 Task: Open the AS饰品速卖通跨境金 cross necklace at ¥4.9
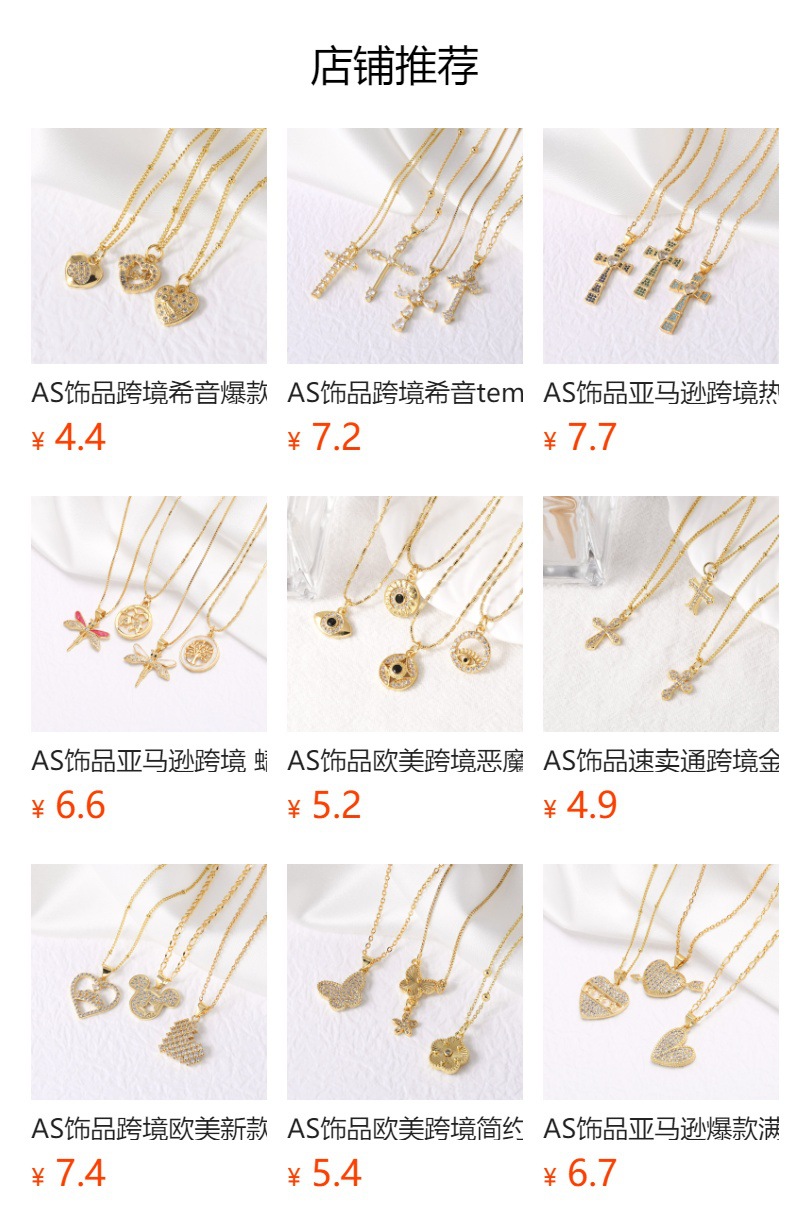pyautogui.click(x=660, y=614)
